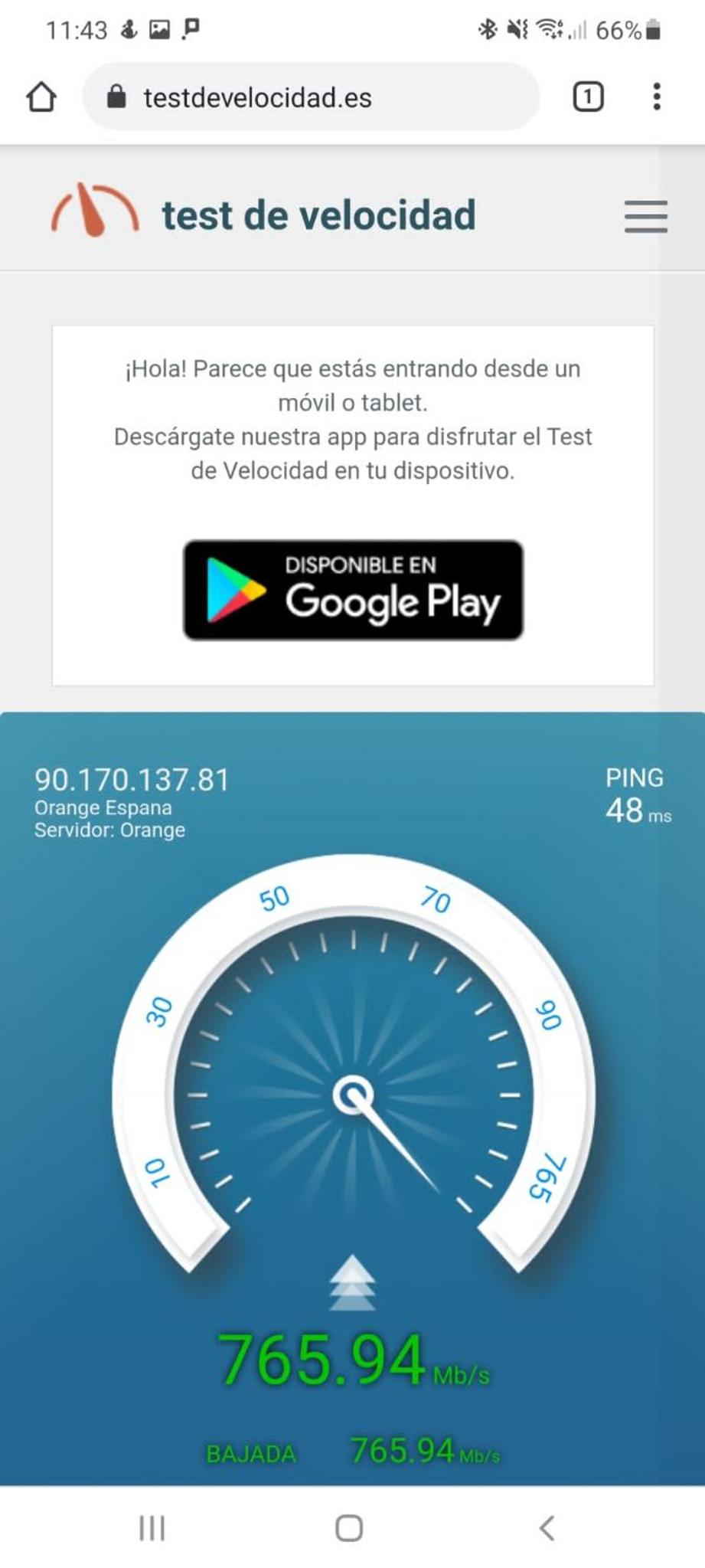This screenshot has height=1568, width=705.
Task: Open the browser overflow menu
Action: [x=656, y=97]
